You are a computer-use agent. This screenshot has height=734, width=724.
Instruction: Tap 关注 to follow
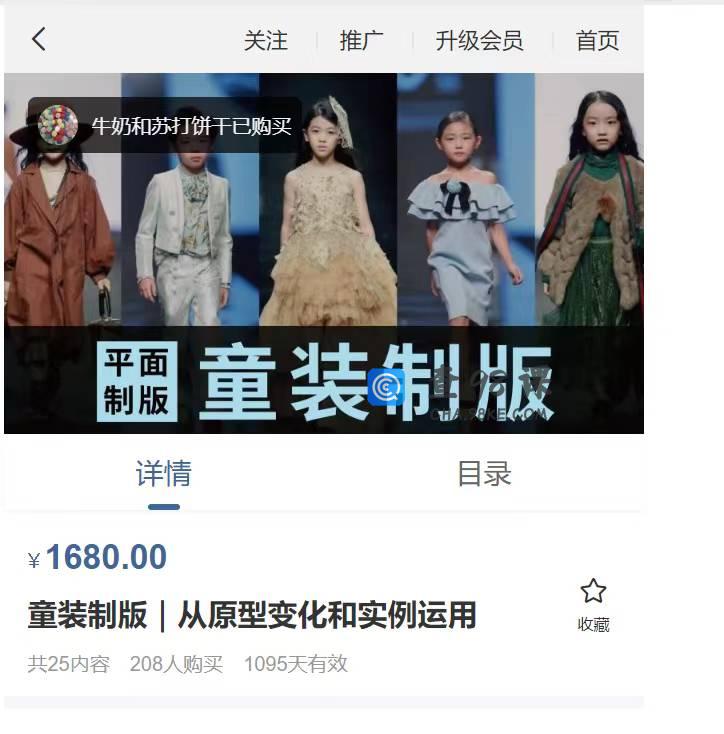pyautogui.click(x=265, y=41)
